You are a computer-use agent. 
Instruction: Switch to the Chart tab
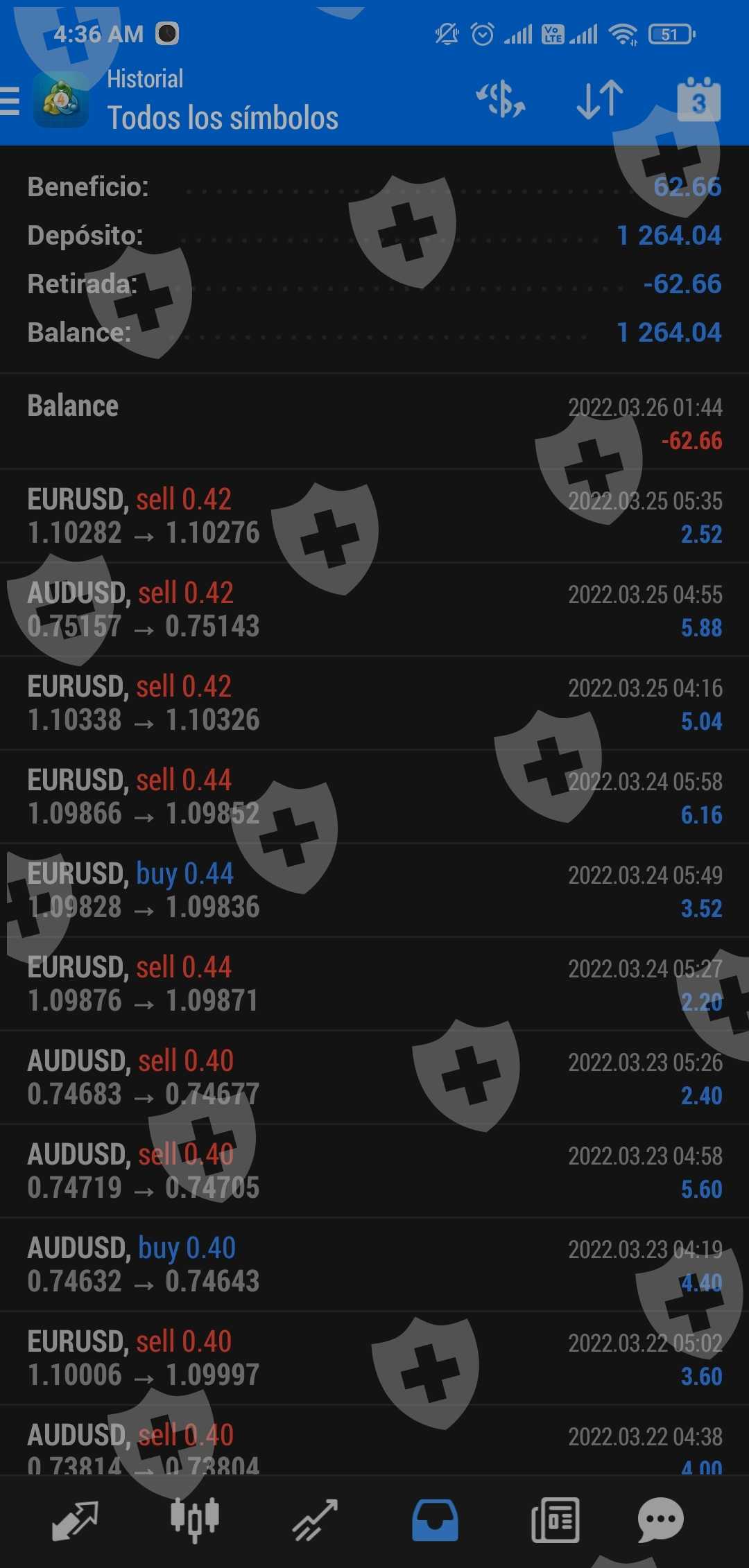click(195, 1522)
